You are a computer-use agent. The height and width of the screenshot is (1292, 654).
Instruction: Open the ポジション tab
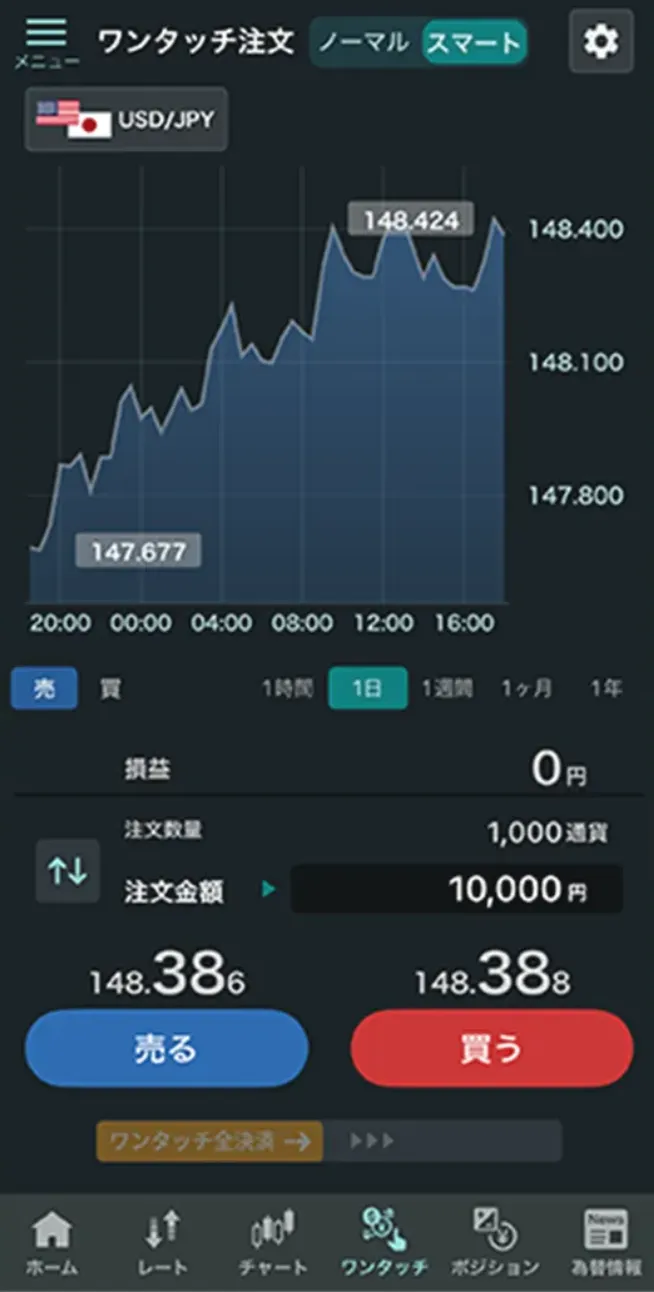click(x=495, y=1241)
